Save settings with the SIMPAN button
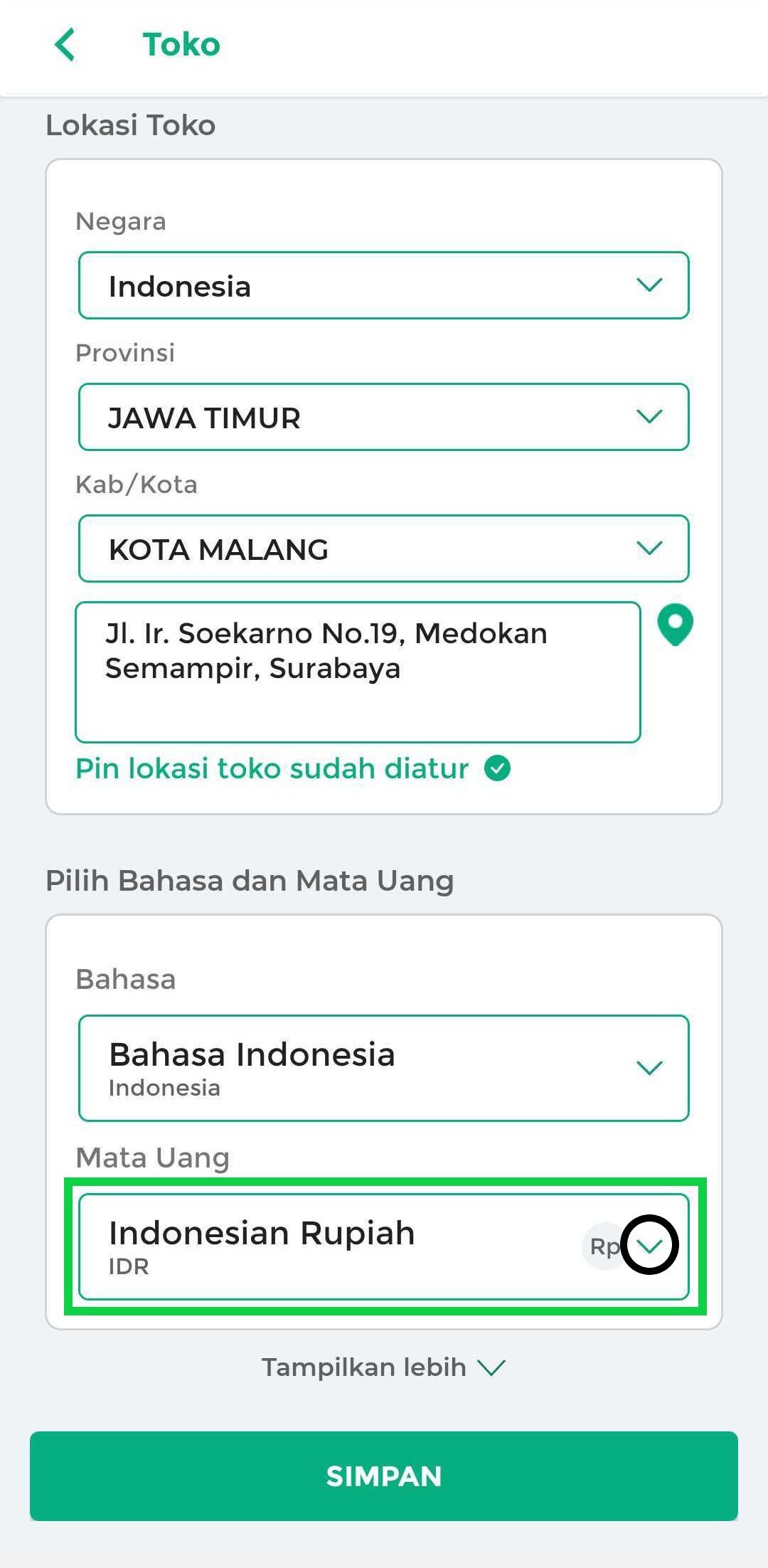Image resolution: width=768 pixels, height=1568 pixels. [384, 1476]
